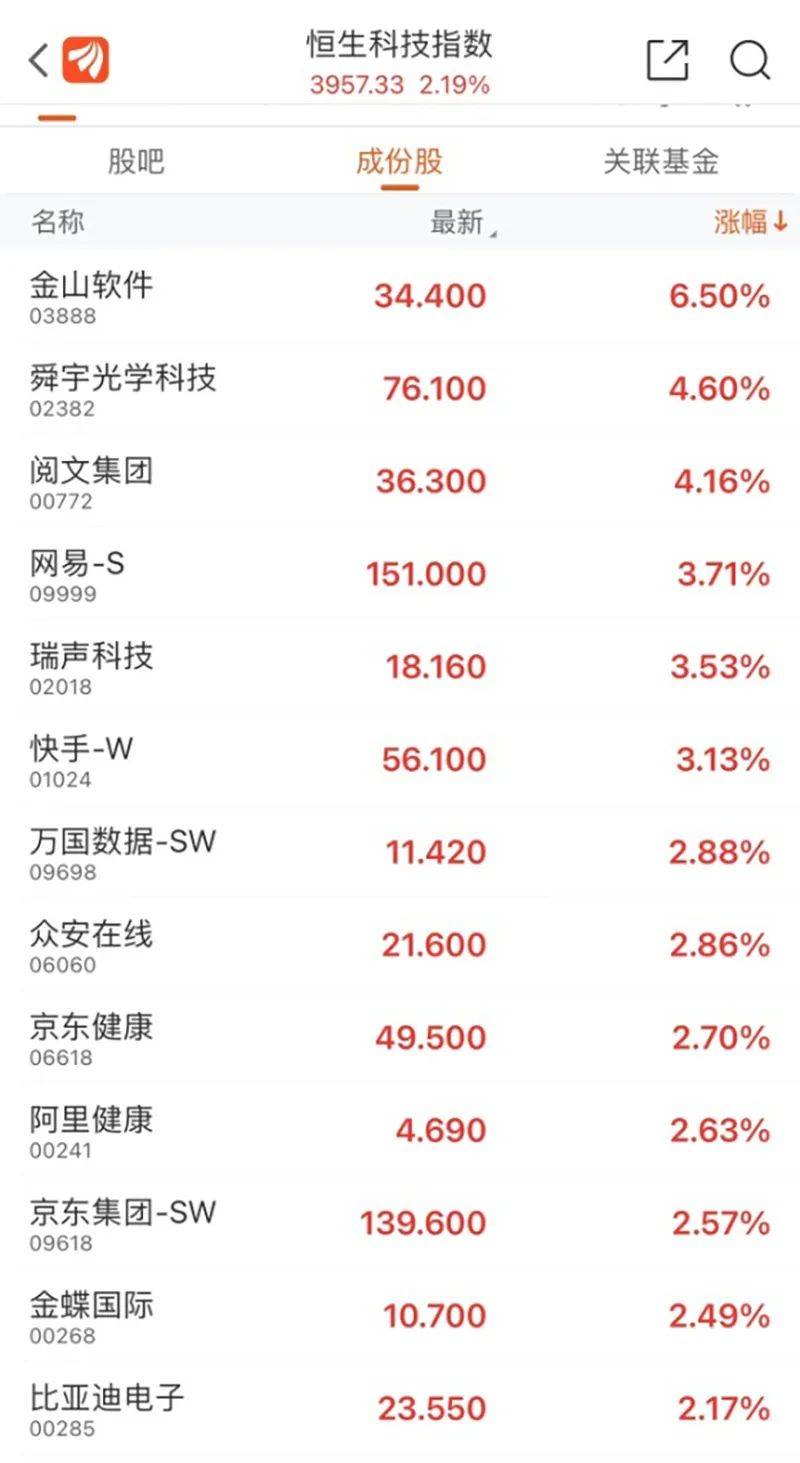The image size is (800, 1463).
Task: Open 万国数据-SW stock page
Action: click(x=400, y=852)
